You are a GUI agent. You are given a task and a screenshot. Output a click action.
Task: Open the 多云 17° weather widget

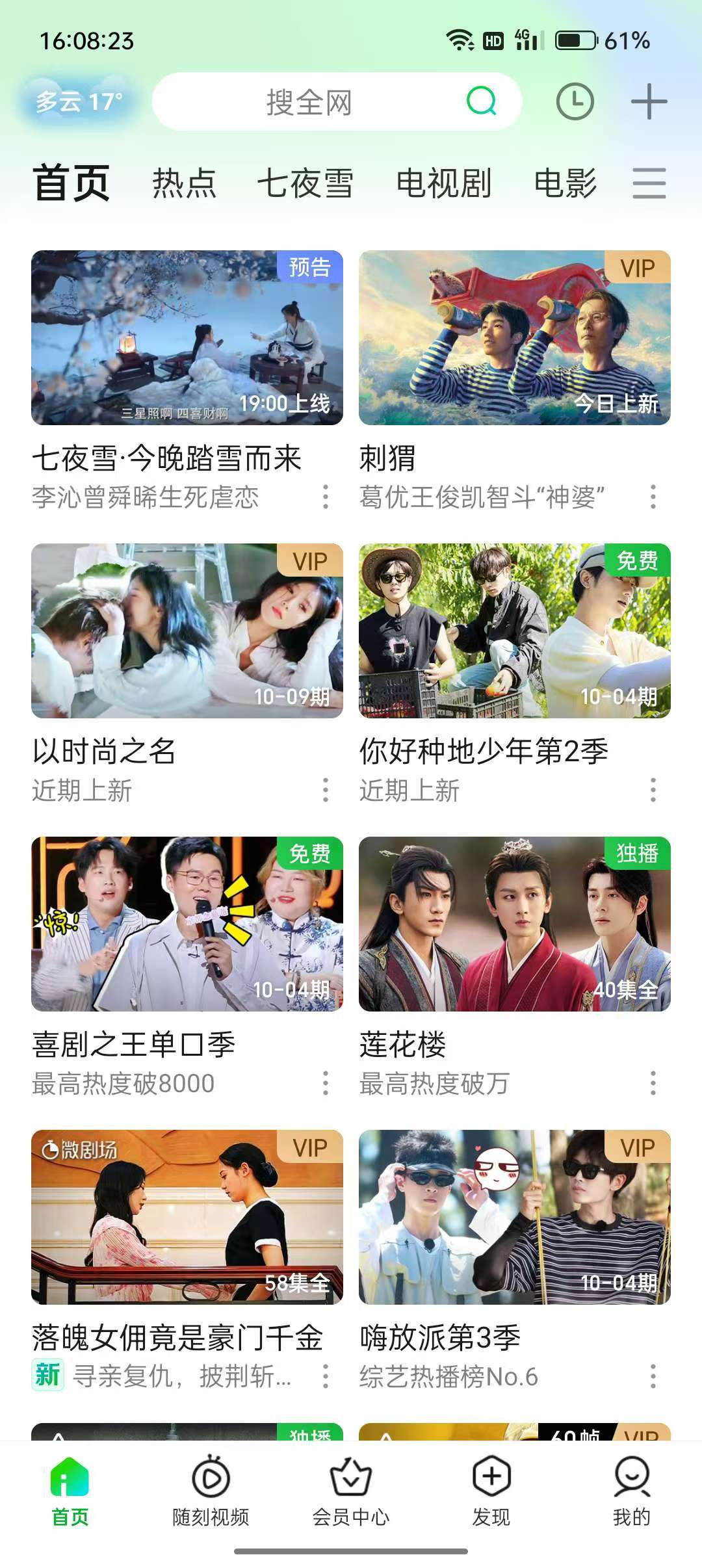[x=79, y=101]
